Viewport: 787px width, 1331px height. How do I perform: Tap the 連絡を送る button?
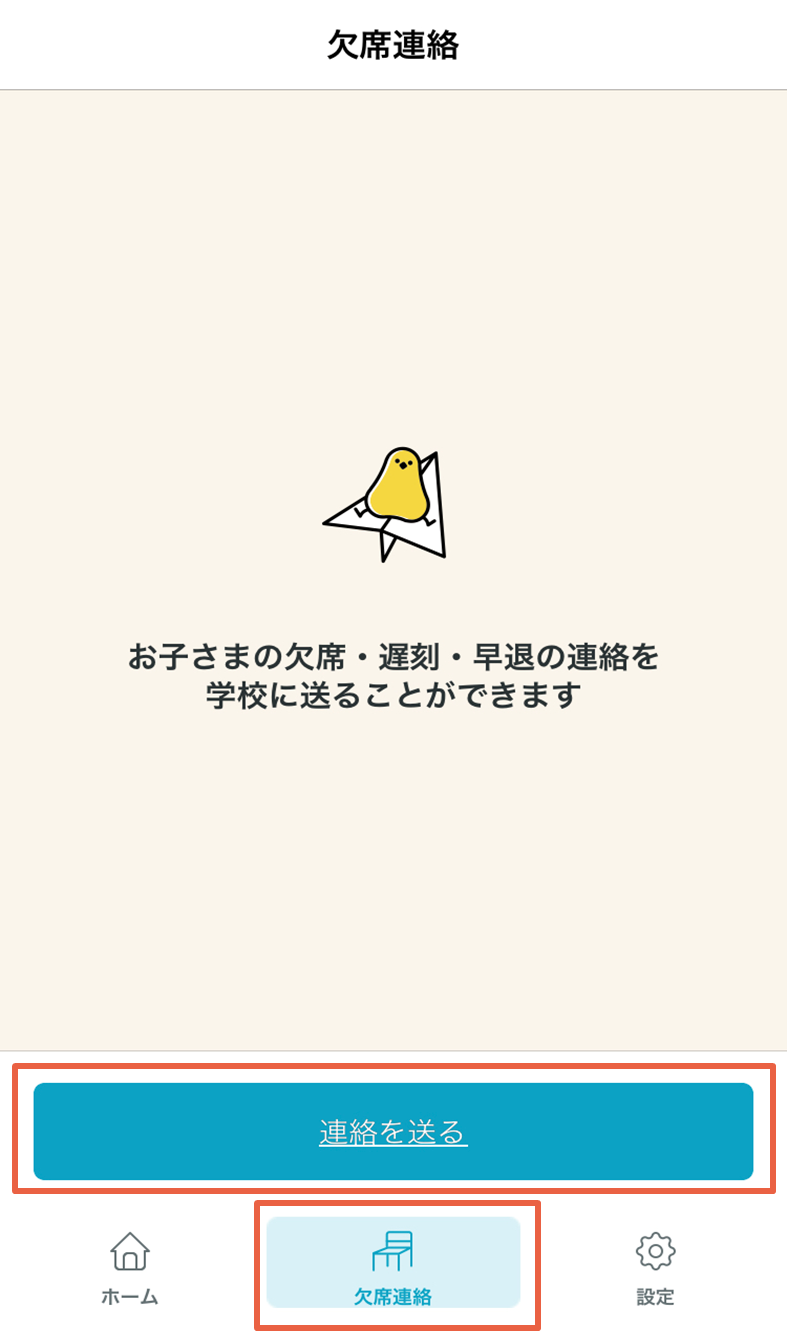tap(393, 1131)
